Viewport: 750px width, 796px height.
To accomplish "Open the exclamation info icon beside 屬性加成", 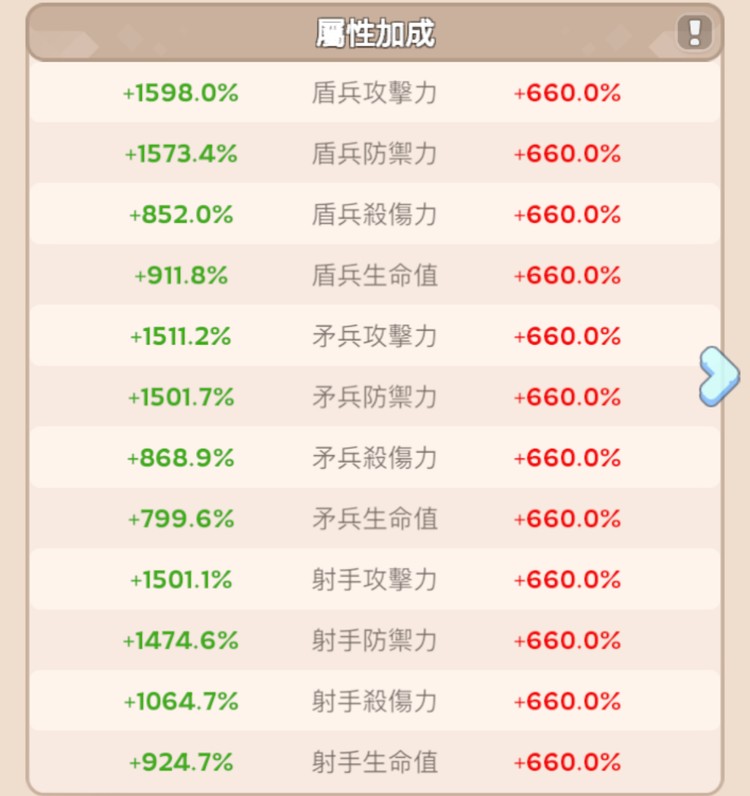I will click(x=695, y=33).
